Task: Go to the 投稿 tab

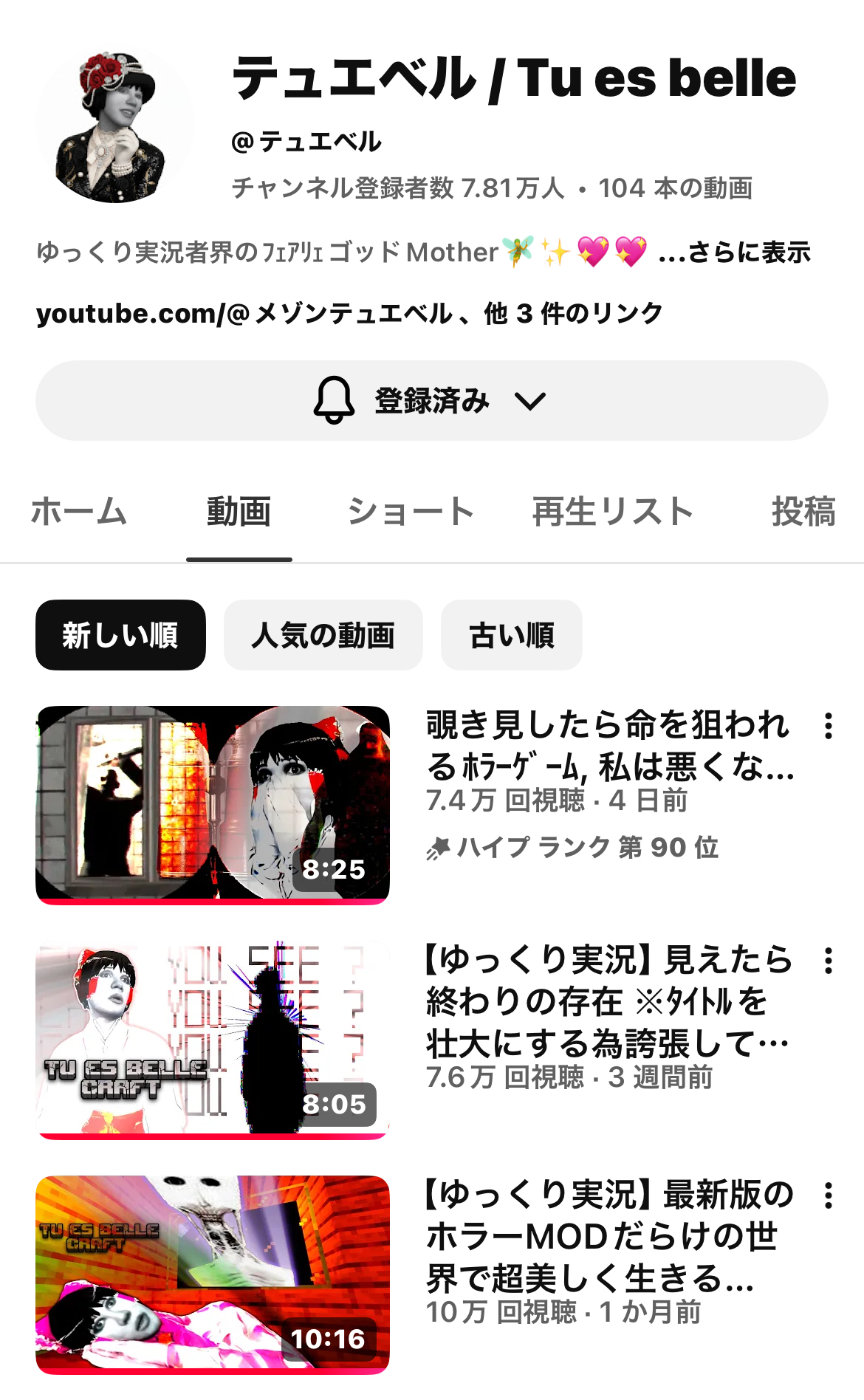Action: (803, 512)
